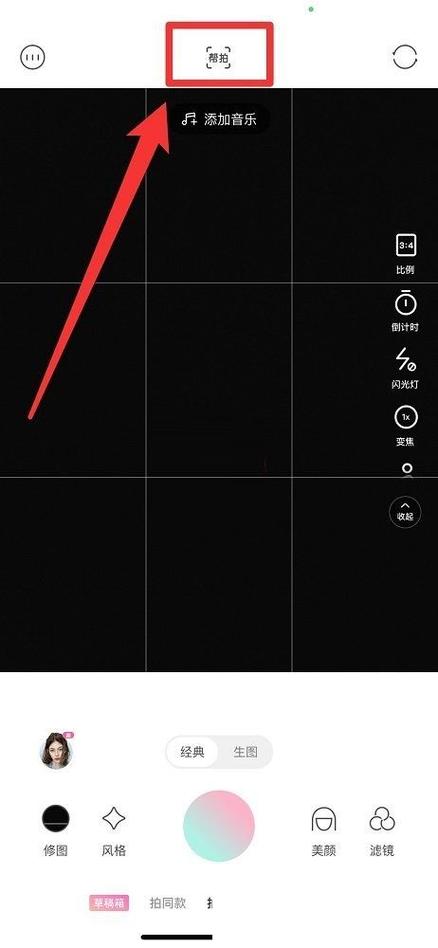
Task: Open the portrait avatar thumbnail
Action: [56, 750]
